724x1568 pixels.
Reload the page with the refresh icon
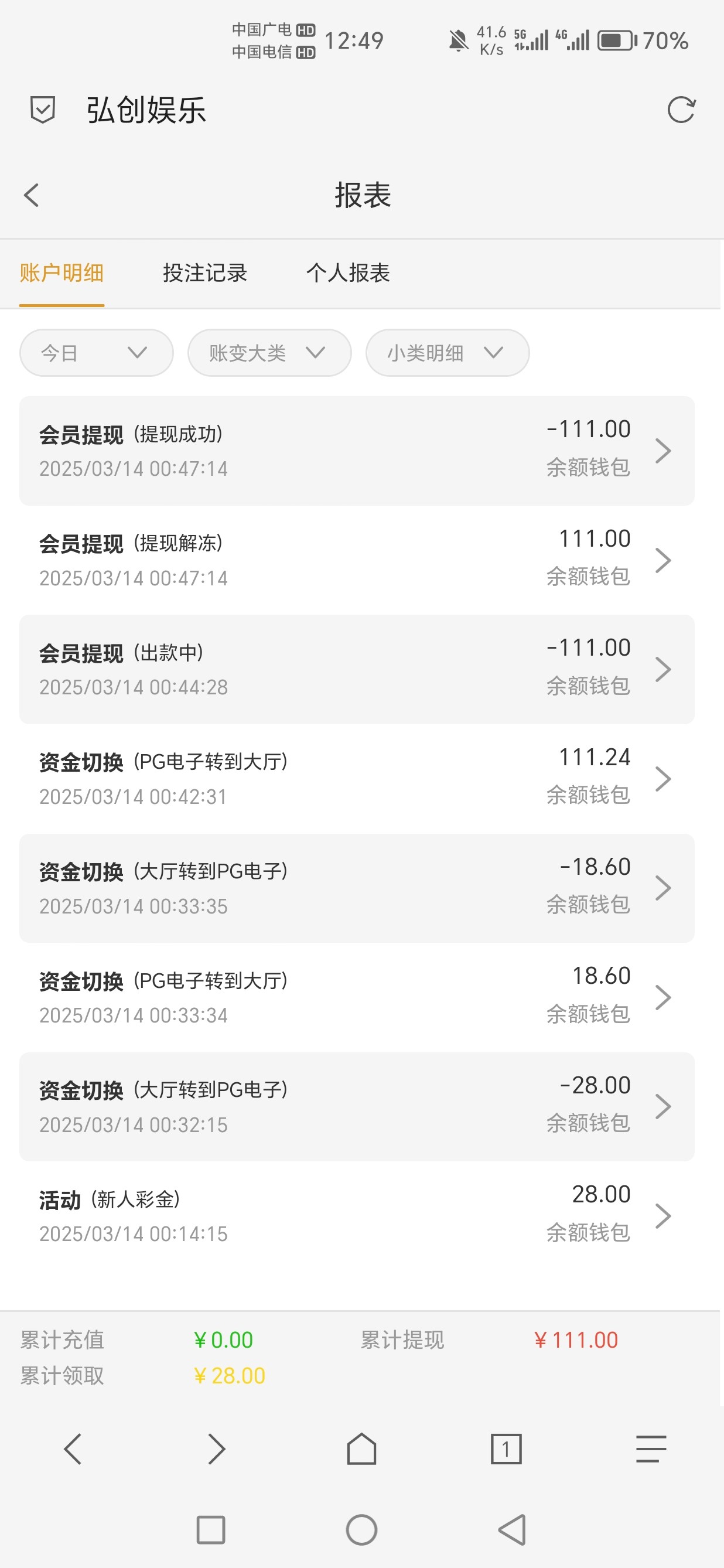coord(680,110)
